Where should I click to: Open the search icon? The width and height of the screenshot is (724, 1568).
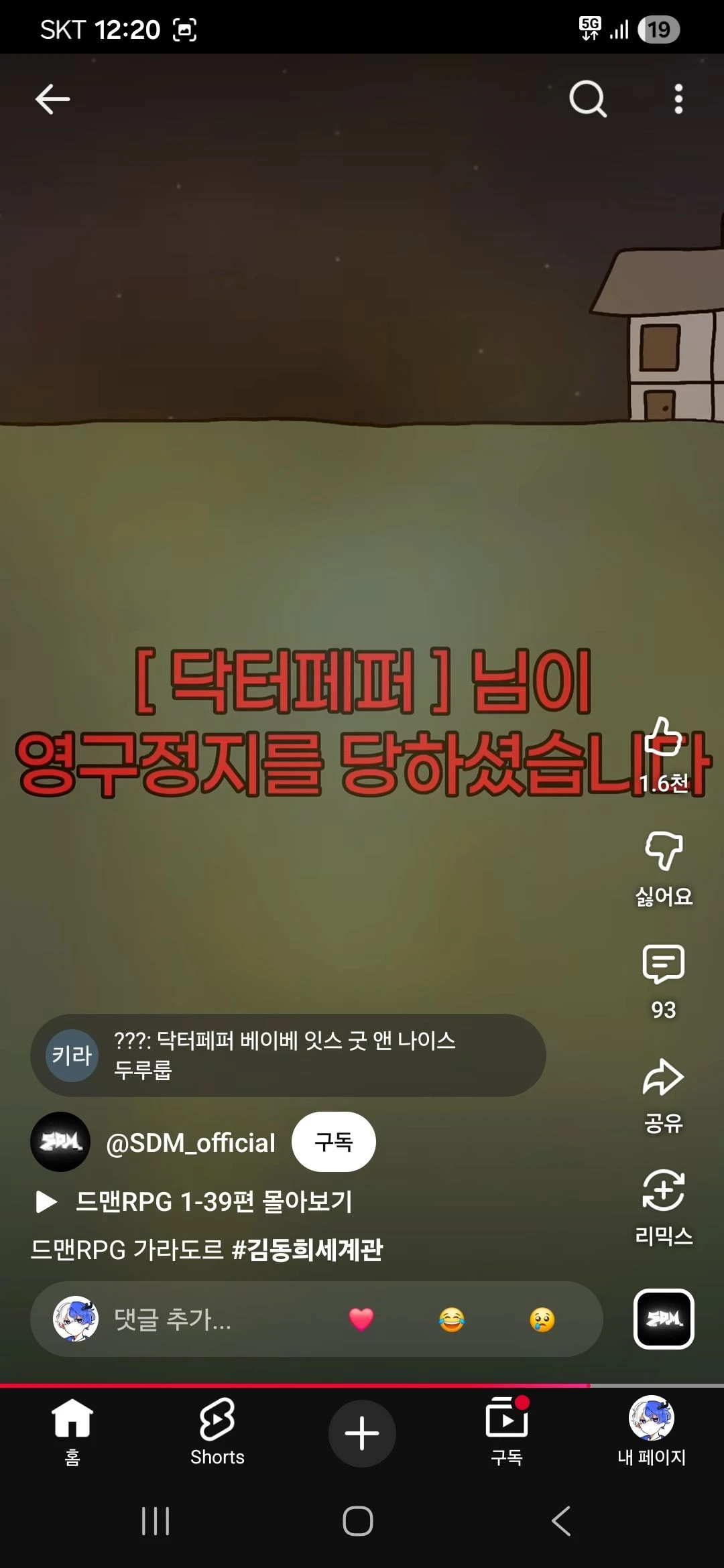tap(588, 99)
